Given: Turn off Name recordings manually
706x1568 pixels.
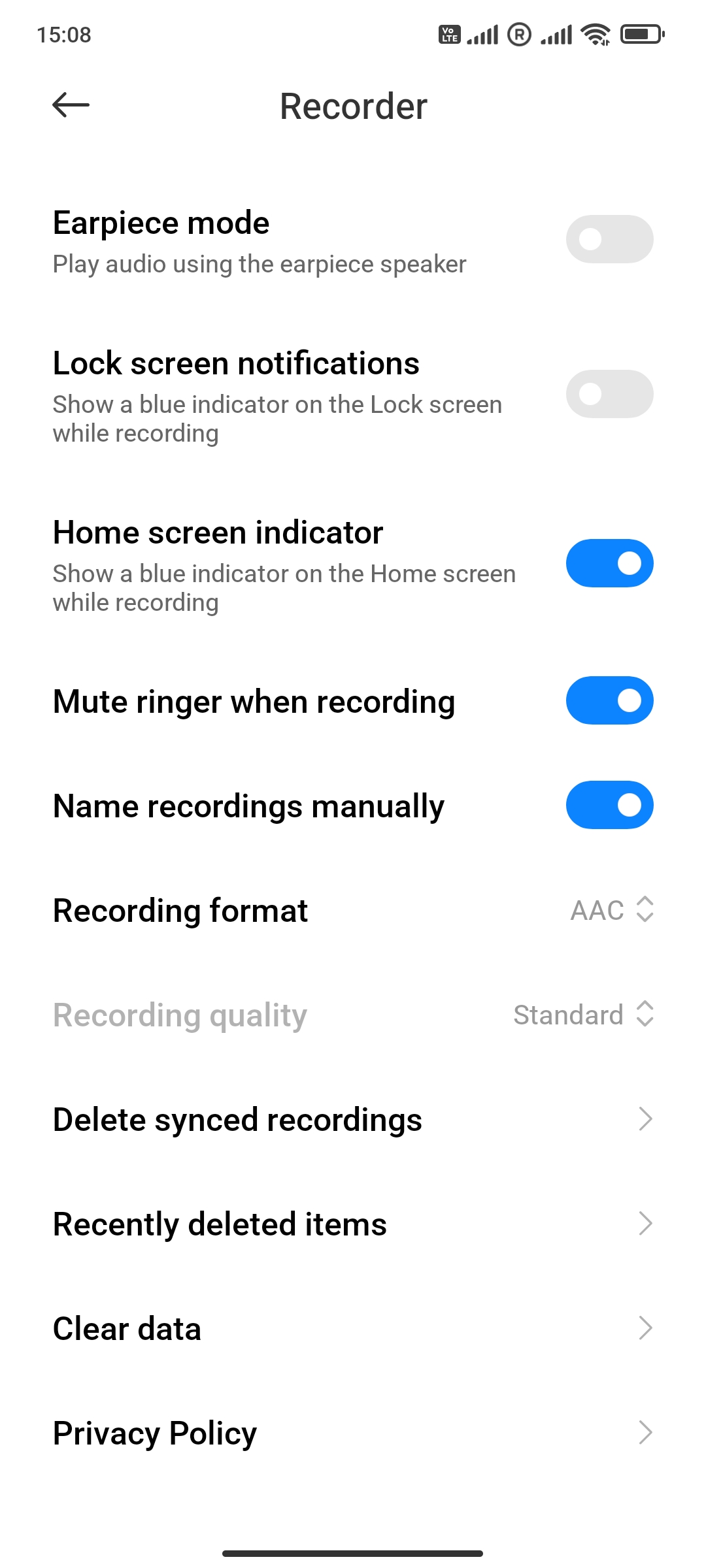Looking at the screenshot, I should (609, 805).
